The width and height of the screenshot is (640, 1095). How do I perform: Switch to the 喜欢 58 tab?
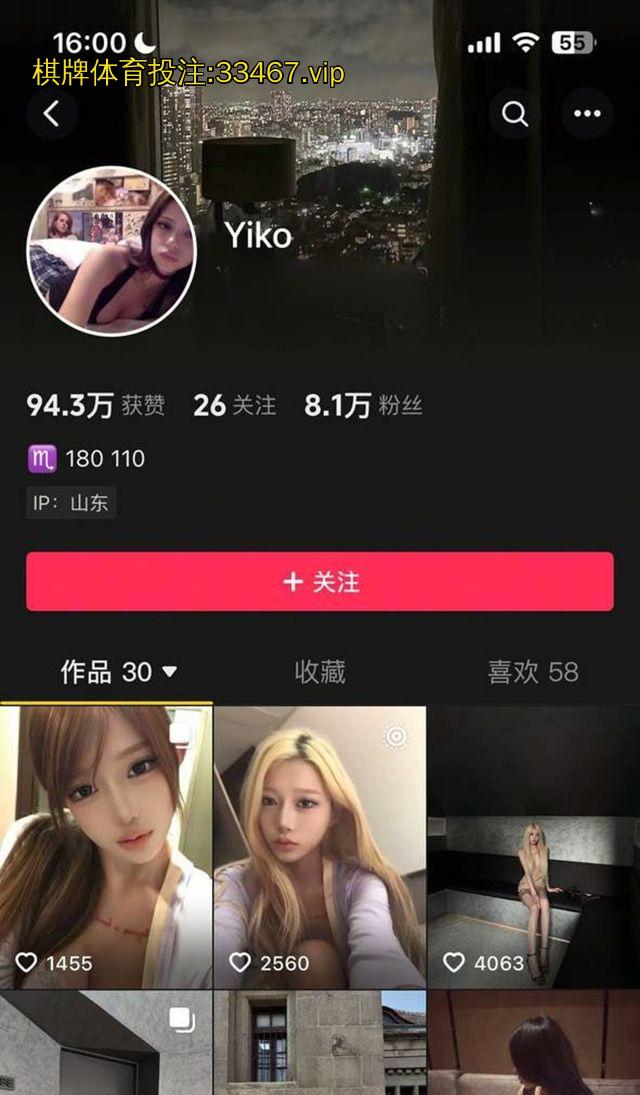click(x=532, y=672)
